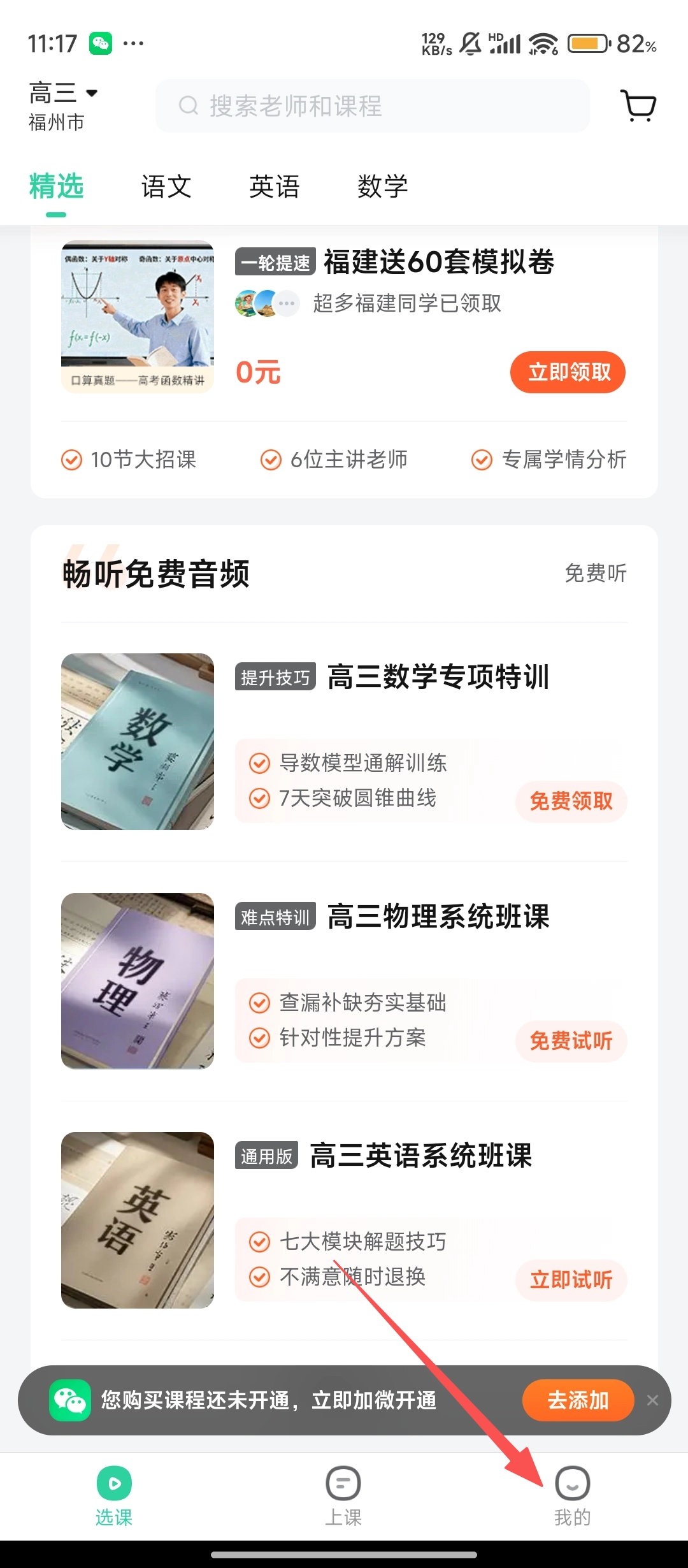Tap 立即试听 for 高三英语系统班课
Image resolution: width=688 pixels, height=1568 pixels.
pyautogui.click(x=571, y=1280)
